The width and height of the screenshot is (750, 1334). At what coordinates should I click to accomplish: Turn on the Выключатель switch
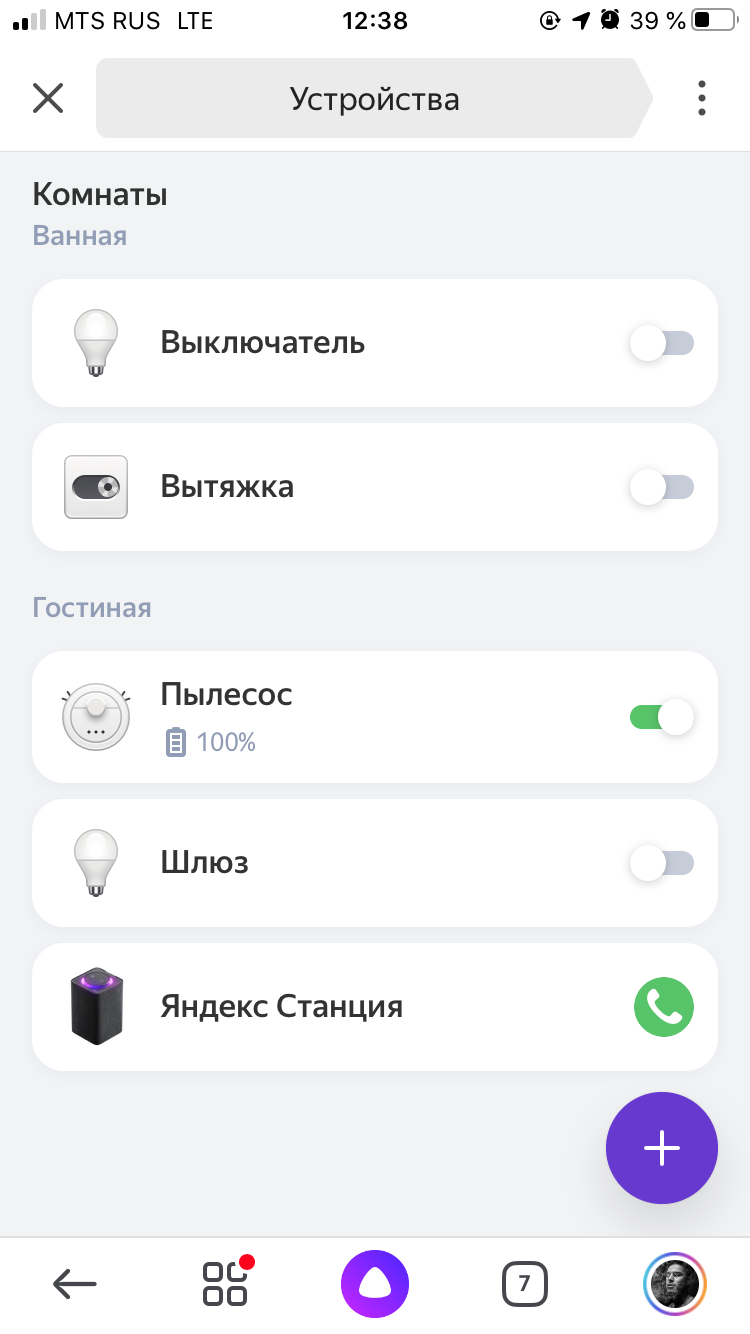tap(661, 343)
